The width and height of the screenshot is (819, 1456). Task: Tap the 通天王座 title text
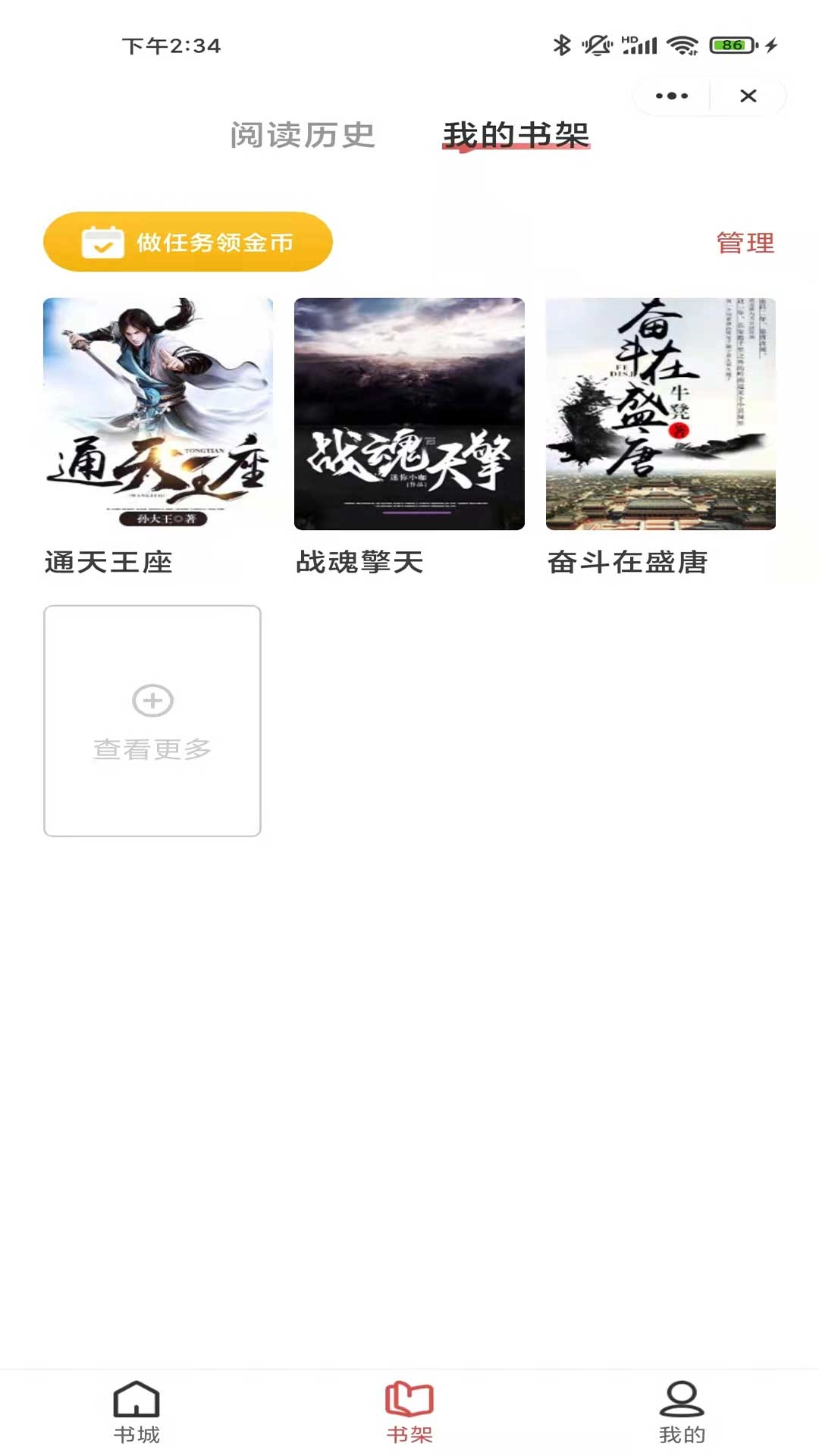pyautogui.click(x=108, y=562)
